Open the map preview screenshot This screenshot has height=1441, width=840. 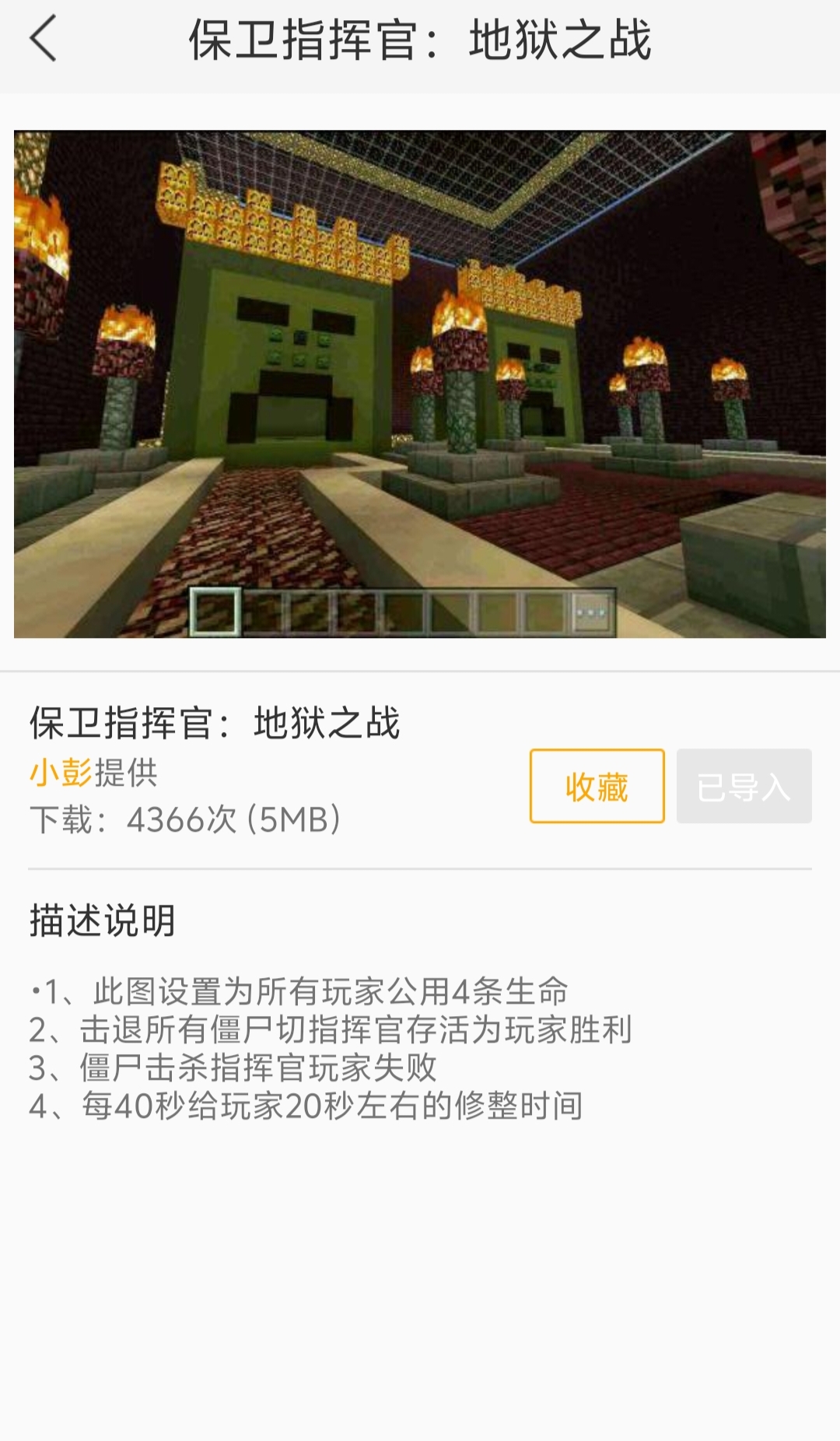[420, 384]
